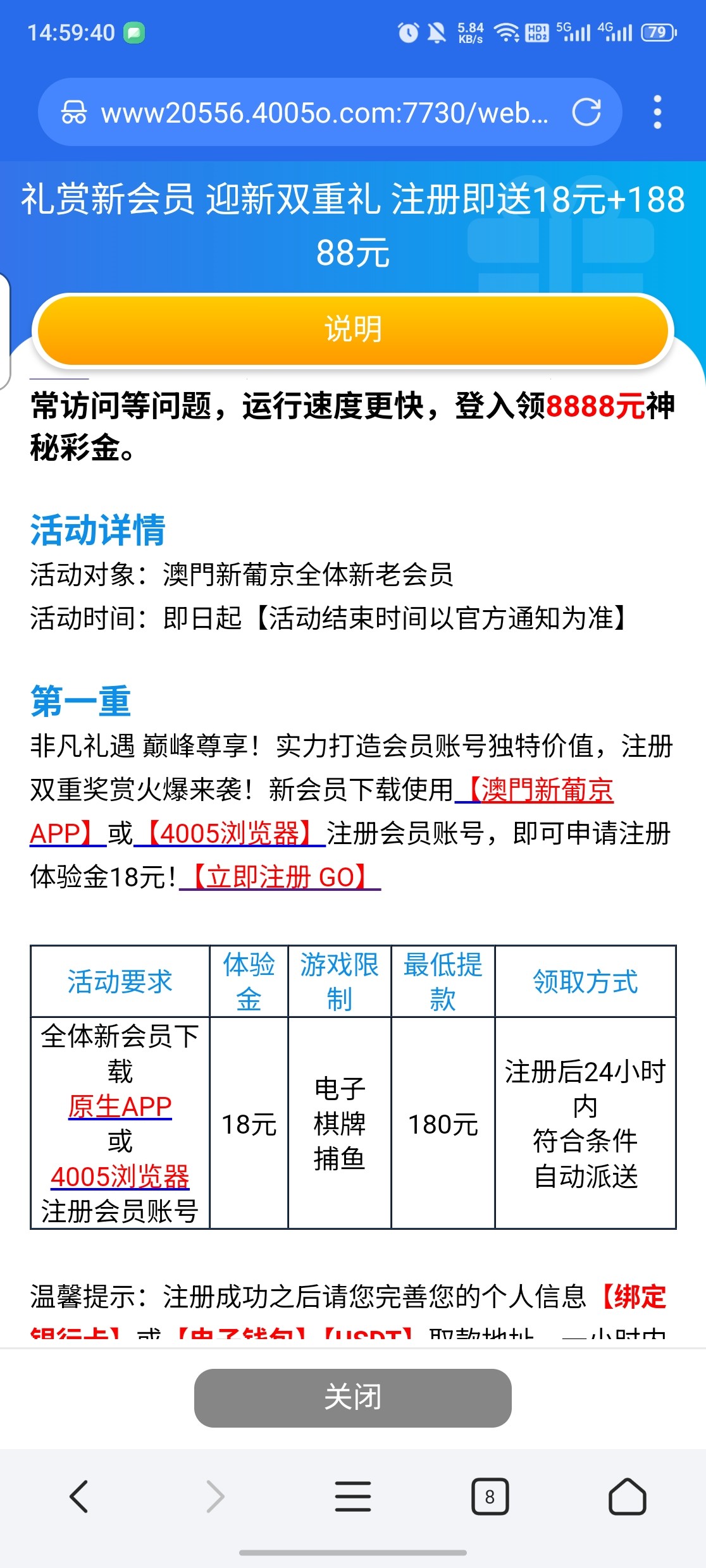Reload the current web page
The image size is (706, 1568).
tap(586, 113)
